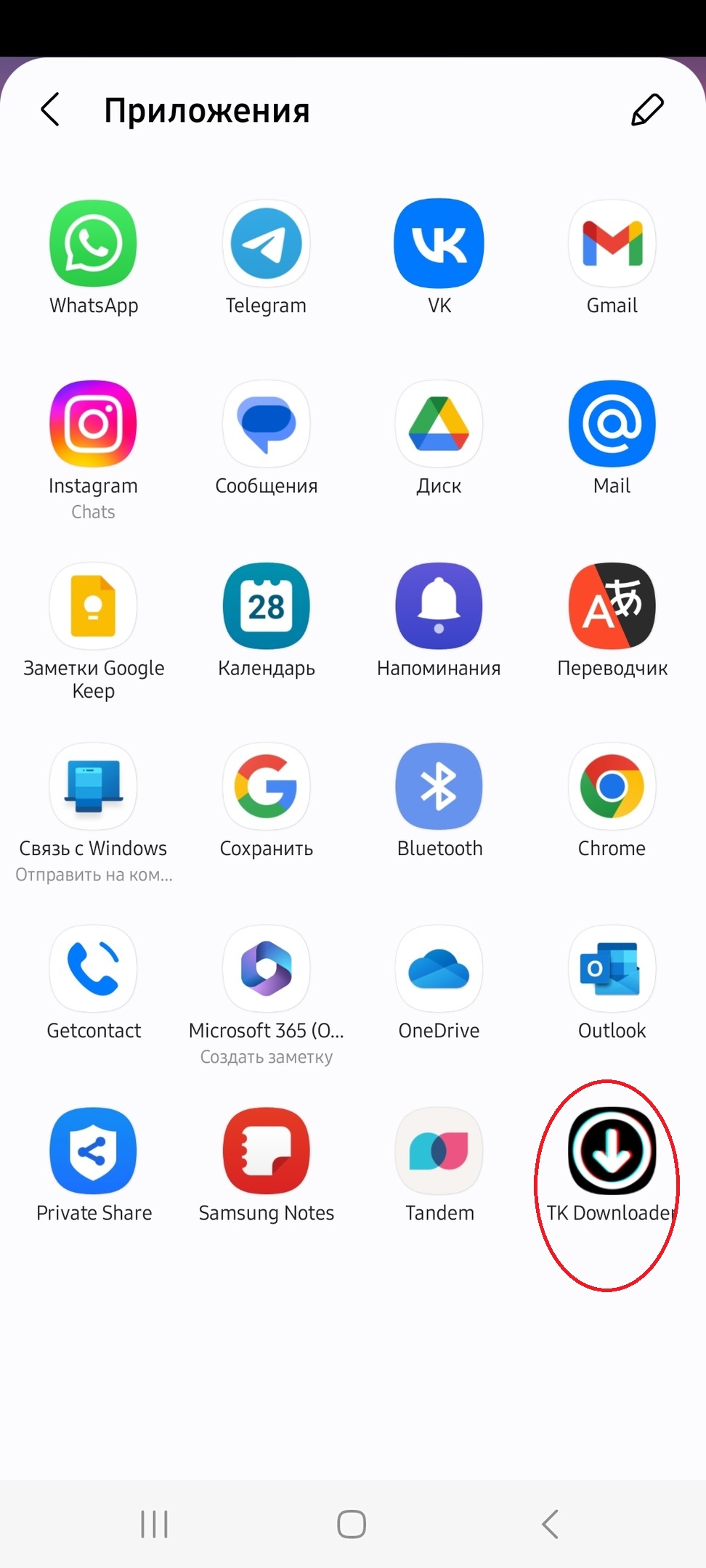
Task: Choose Календарь app
Action: pos(266,607)
